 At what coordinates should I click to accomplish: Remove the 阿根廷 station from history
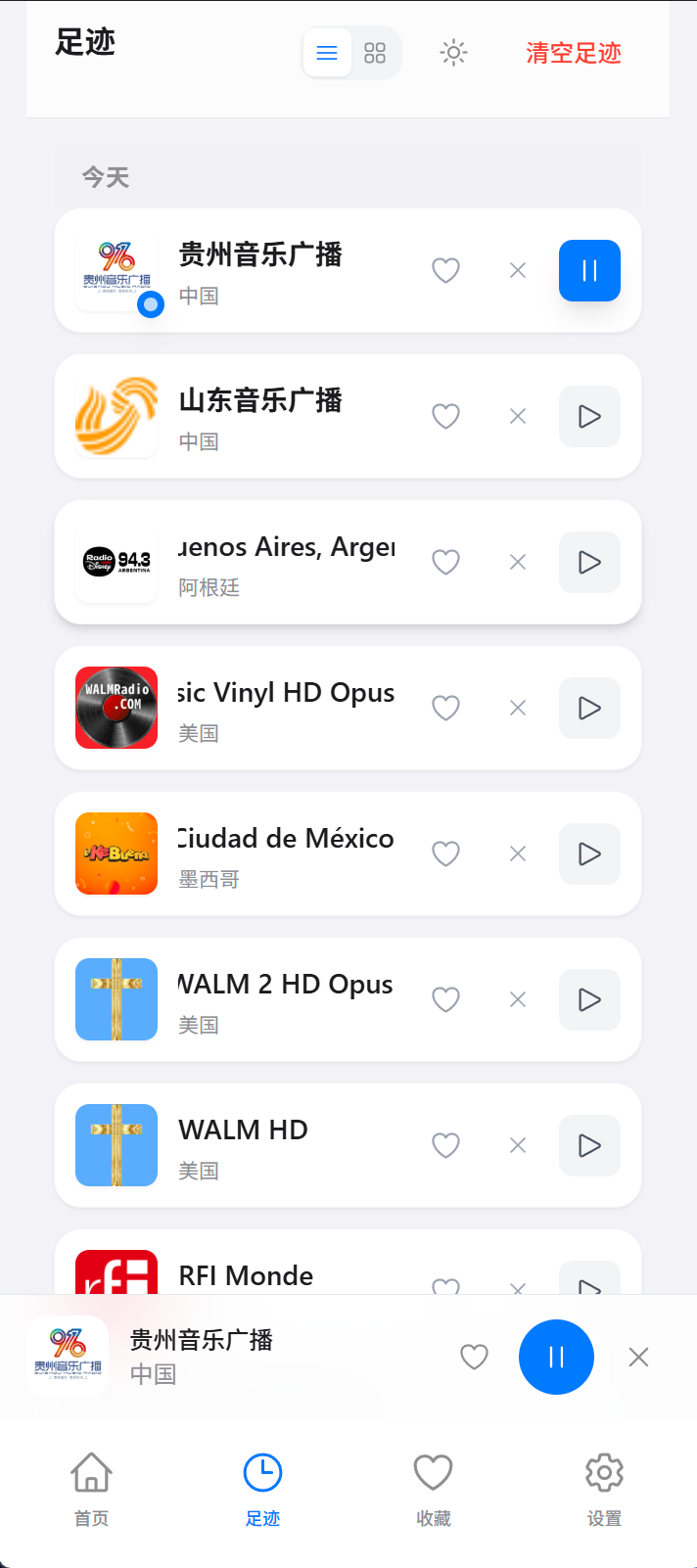pyautogui.click(x=518, y=562)
